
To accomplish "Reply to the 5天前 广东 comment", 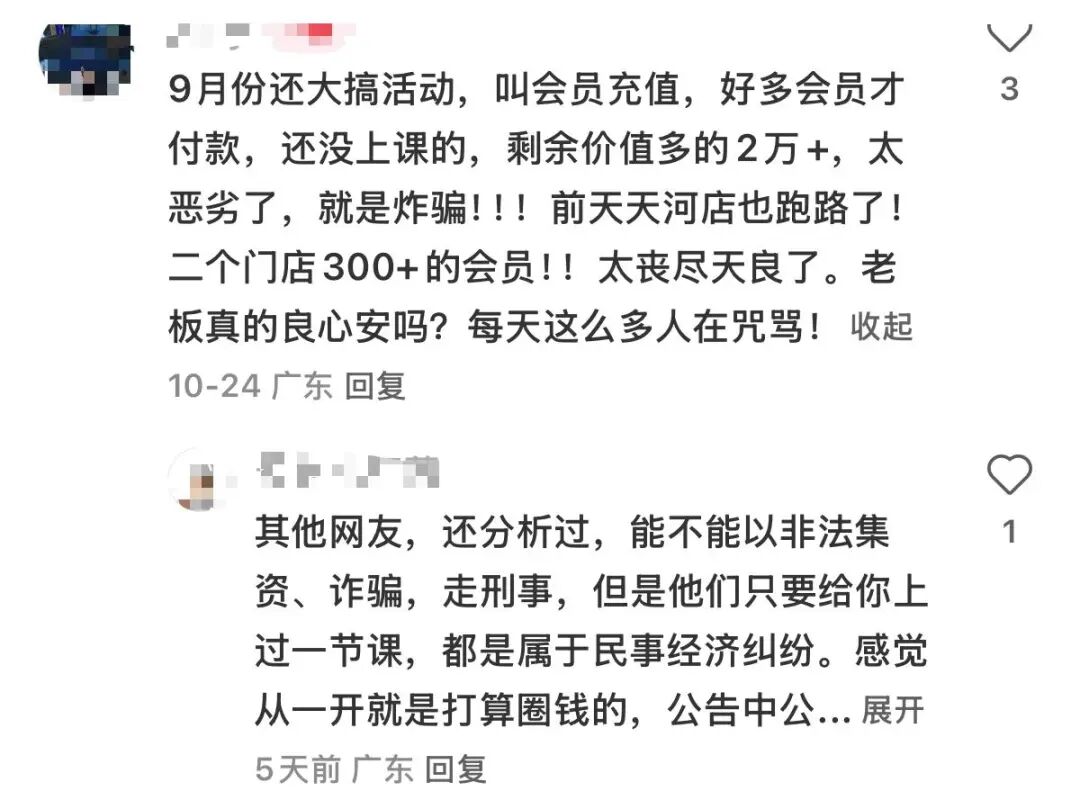I will point(456,769).
